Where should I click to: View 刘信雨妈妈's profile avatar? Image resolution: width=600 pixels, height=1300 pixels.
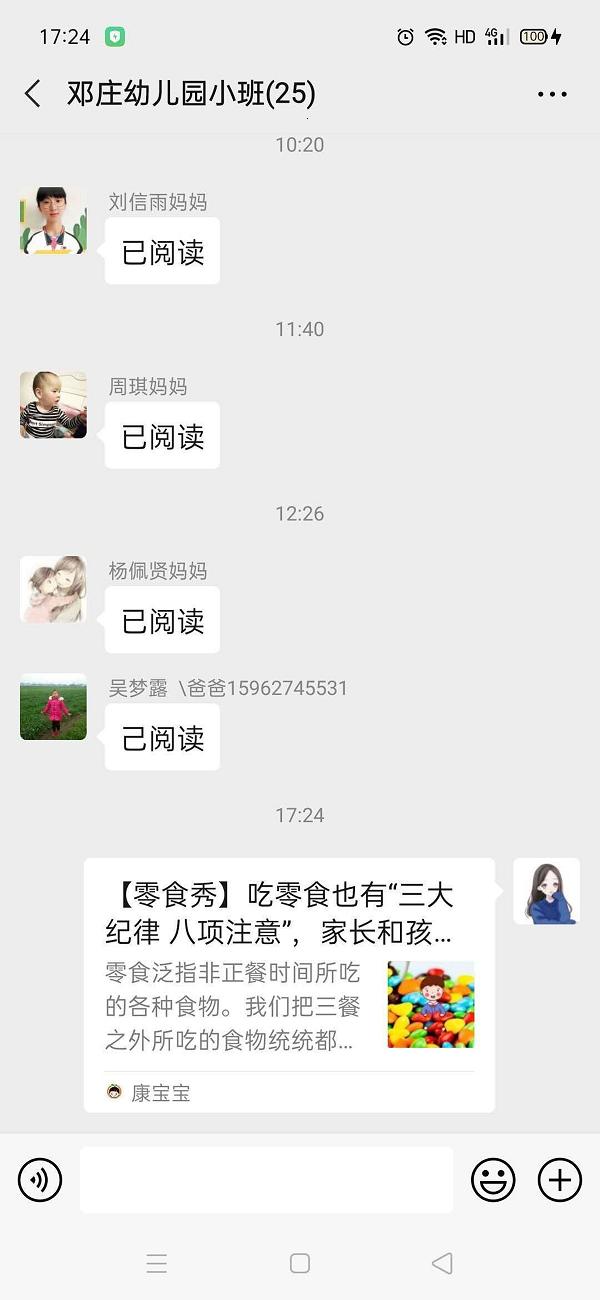click(53, 221)
